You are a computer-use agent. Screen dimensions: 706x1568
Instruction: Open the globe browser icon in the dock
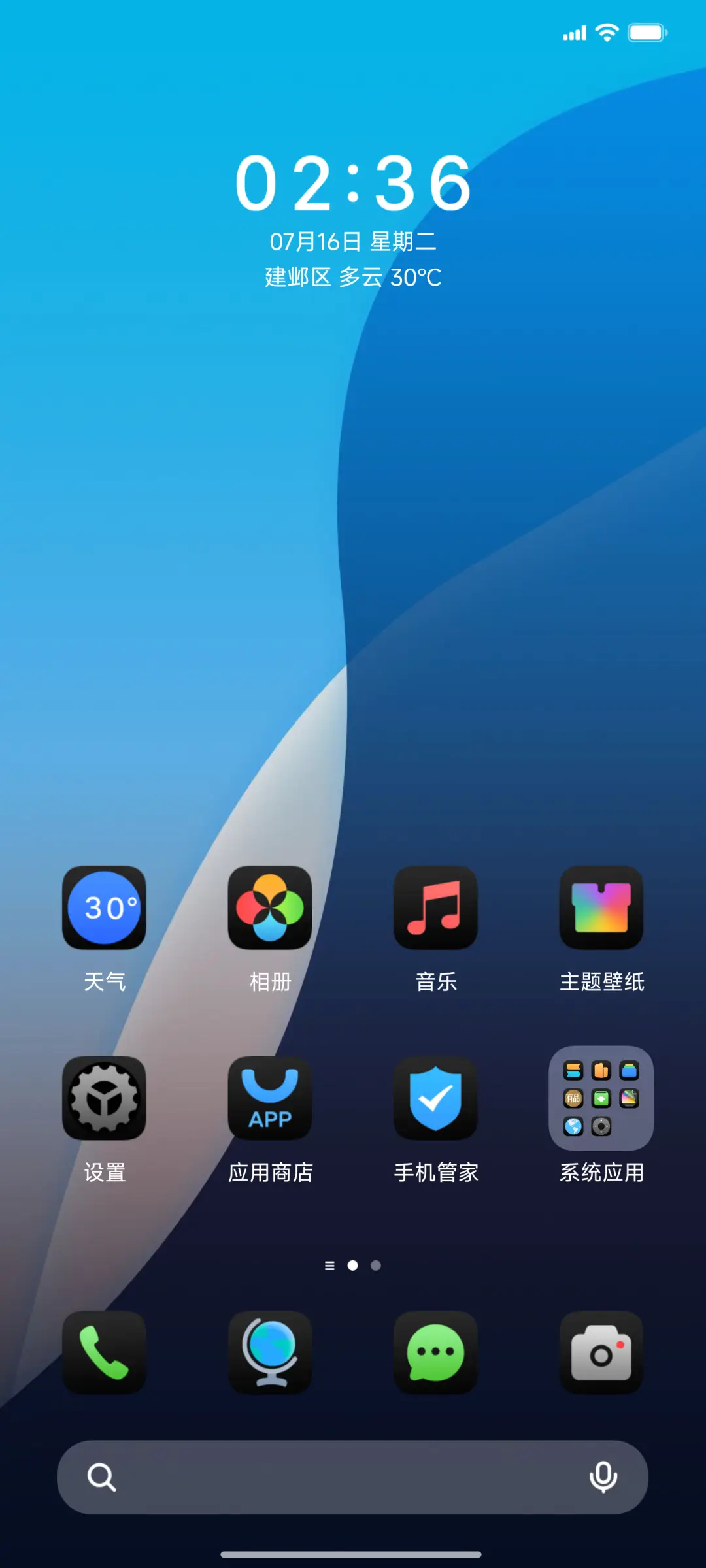pyautogui.click(x=271, y=1353)
